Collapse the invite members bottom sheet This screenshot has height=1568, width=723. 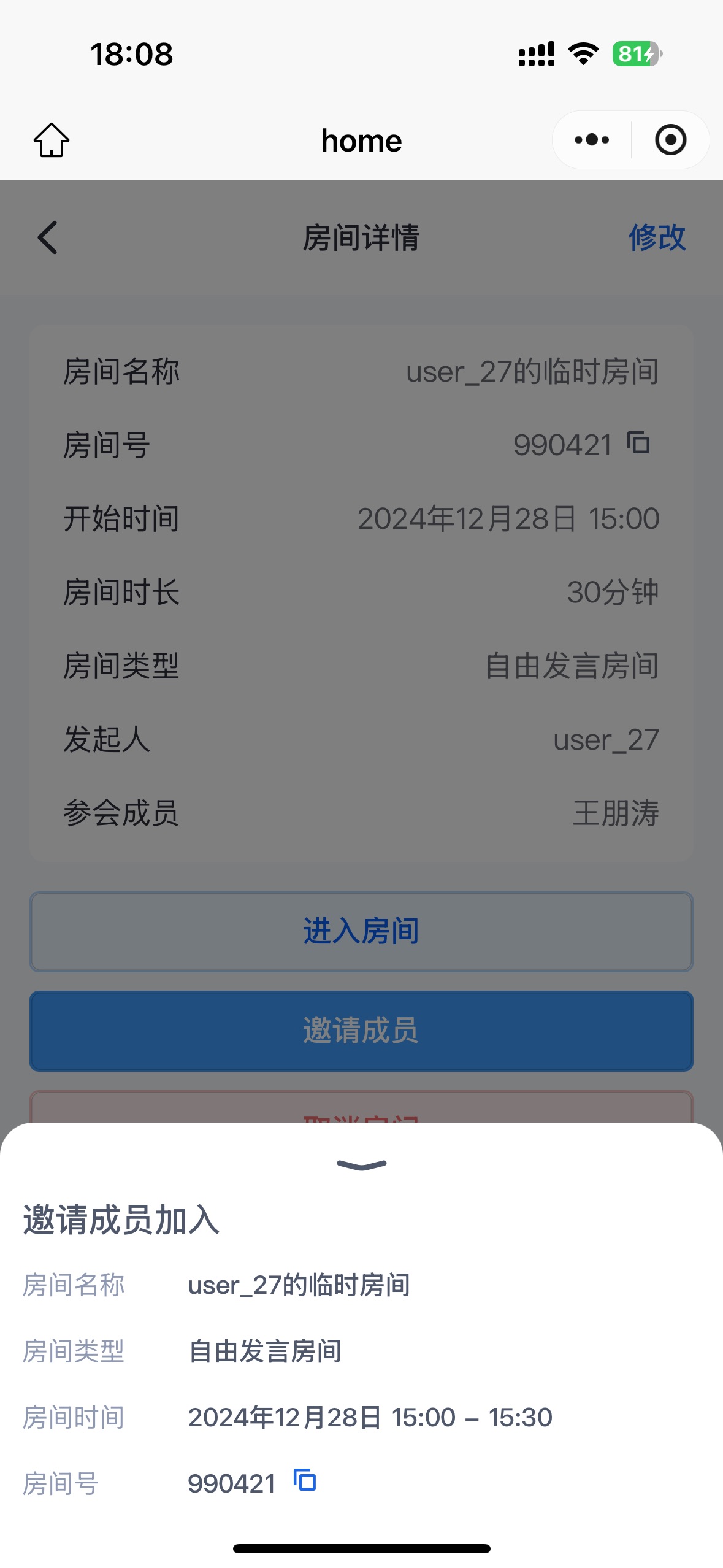[x=362, y=1165]
